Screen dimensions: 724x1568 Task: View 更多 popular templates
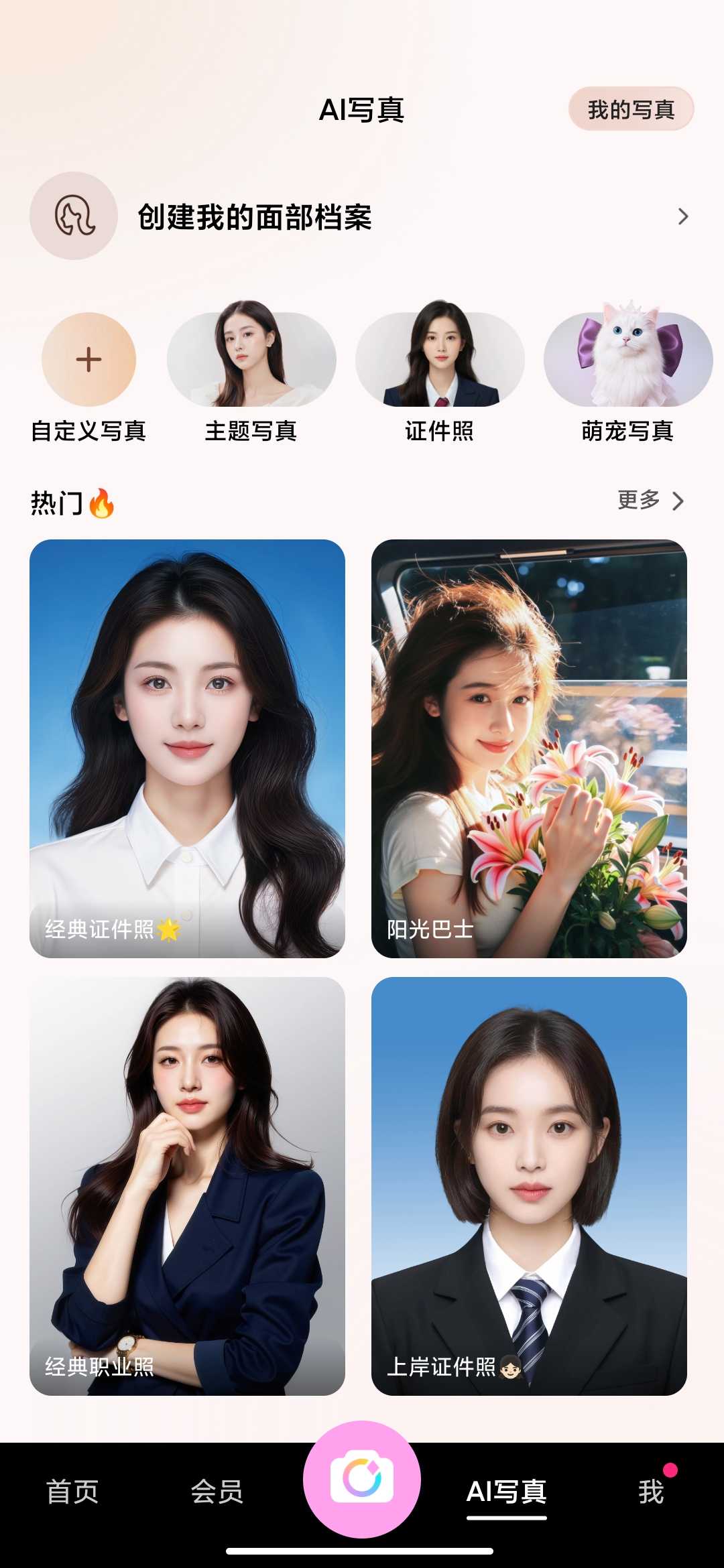[650, 501]
